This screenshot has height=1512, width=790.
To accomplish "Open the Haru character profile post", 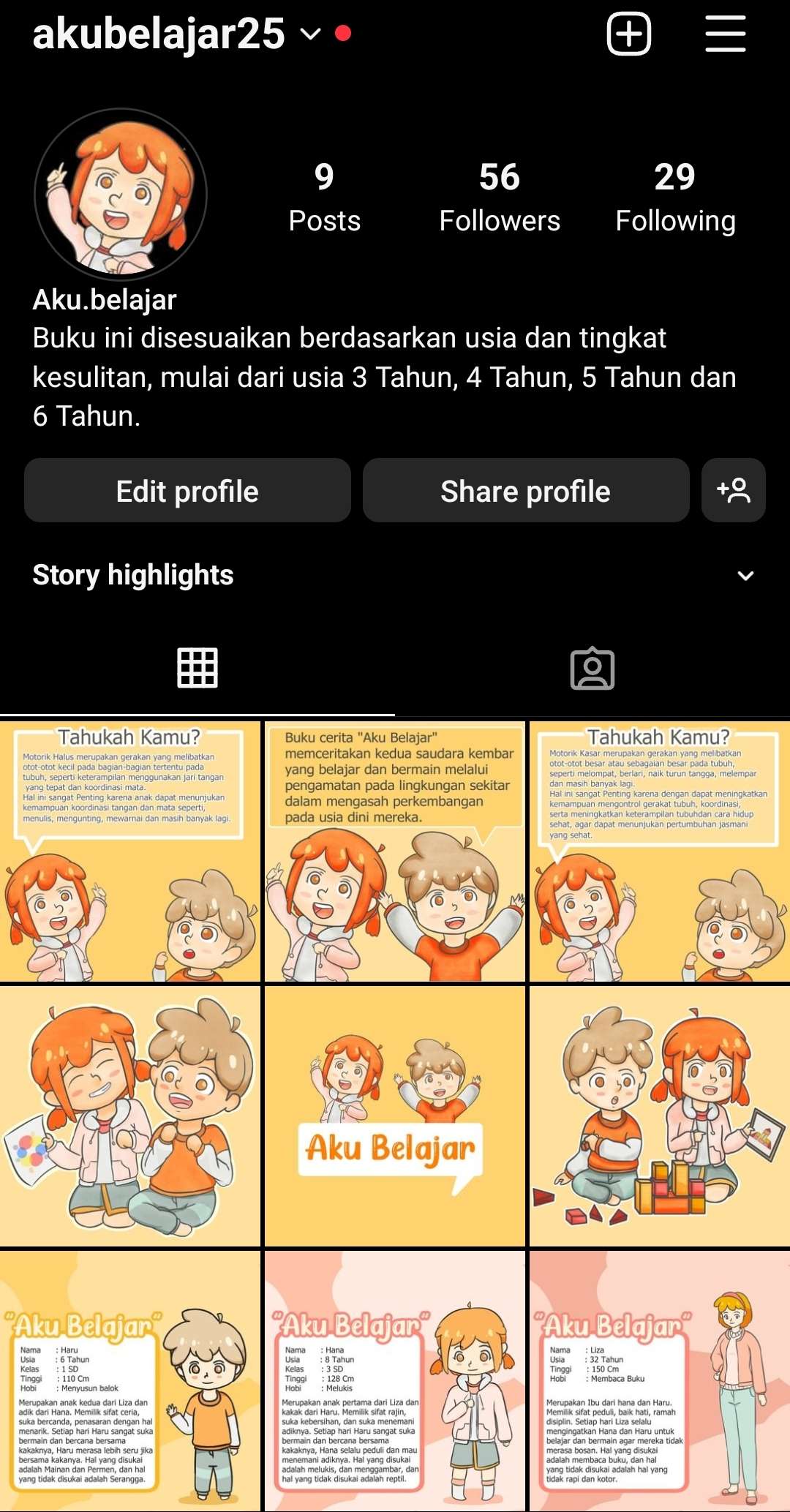I will click(130, 1381).
